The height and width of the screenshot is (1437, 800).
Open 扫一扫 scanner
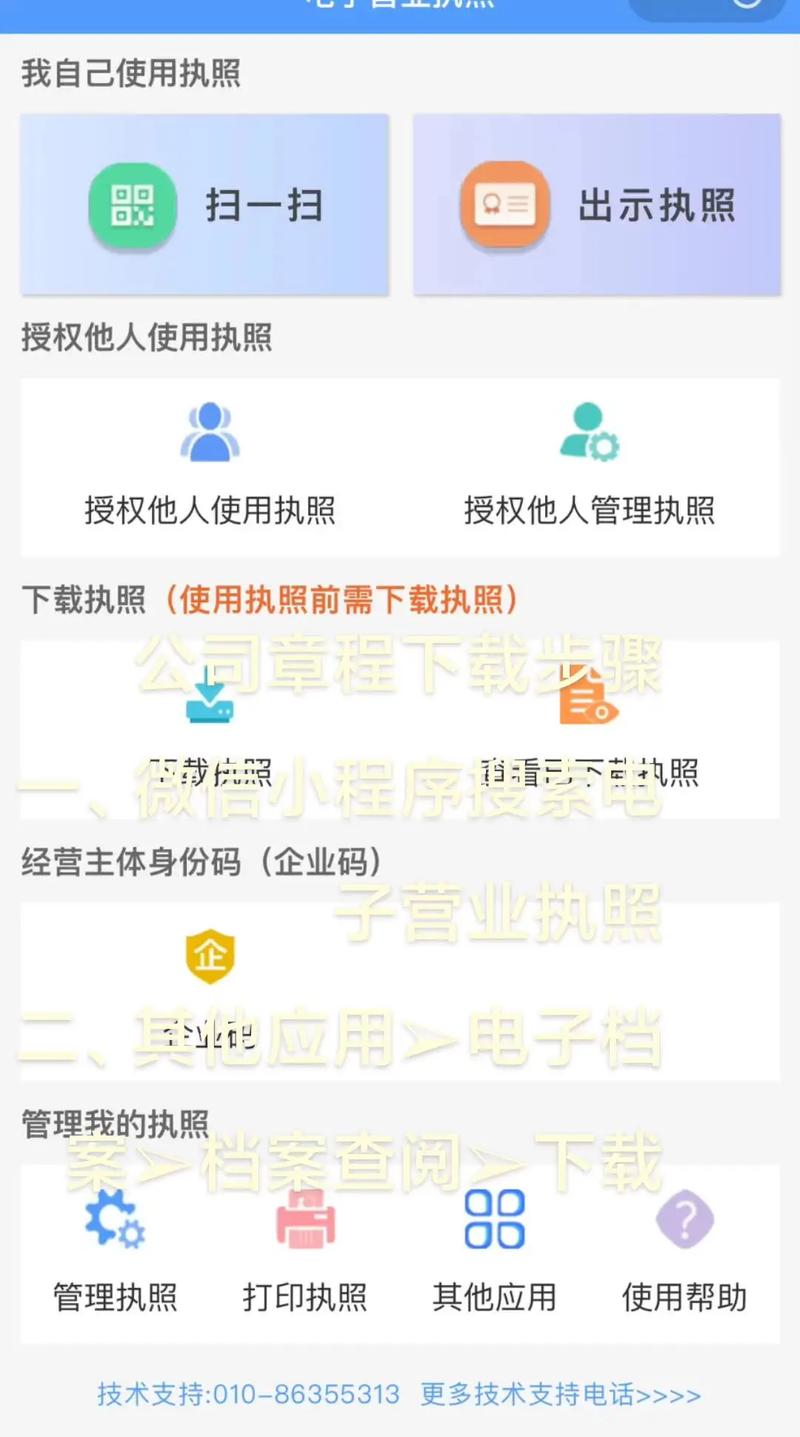pyautogui.click(x=205, y=205)
